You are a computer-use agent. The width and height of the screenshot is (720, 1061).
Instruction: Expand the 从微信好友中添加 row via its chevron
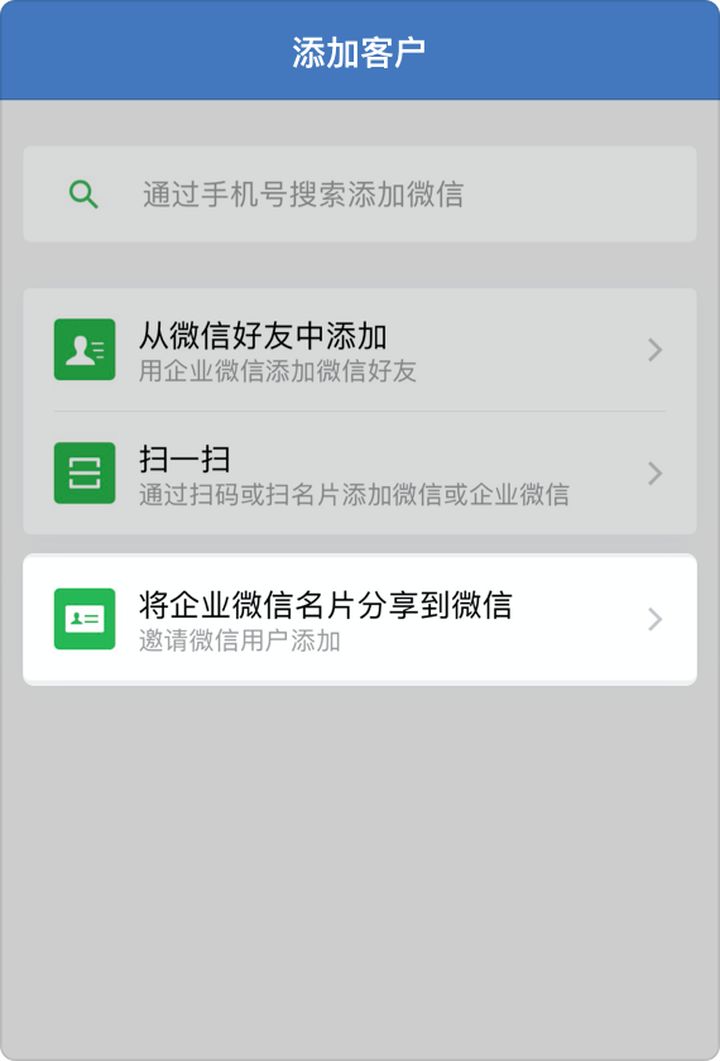[655, 349]
